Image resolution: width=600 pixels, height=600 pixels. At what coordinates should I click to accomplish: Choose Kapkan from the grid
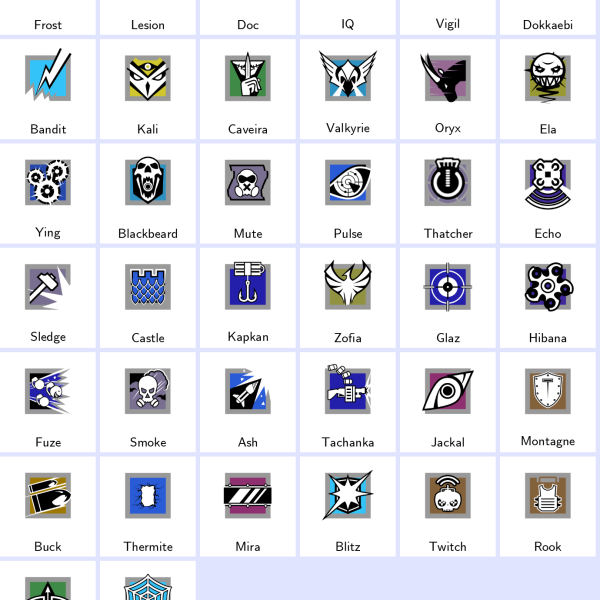248,296
